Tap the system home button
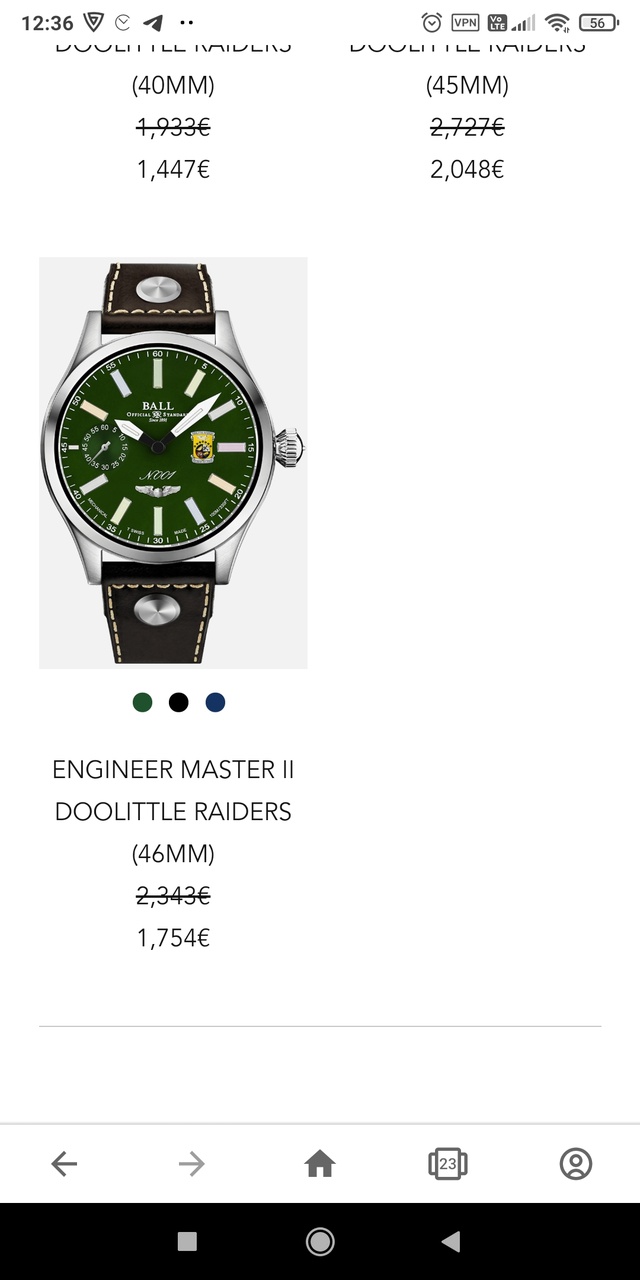Viewport: 640px width, 1280px height. 320,1242
